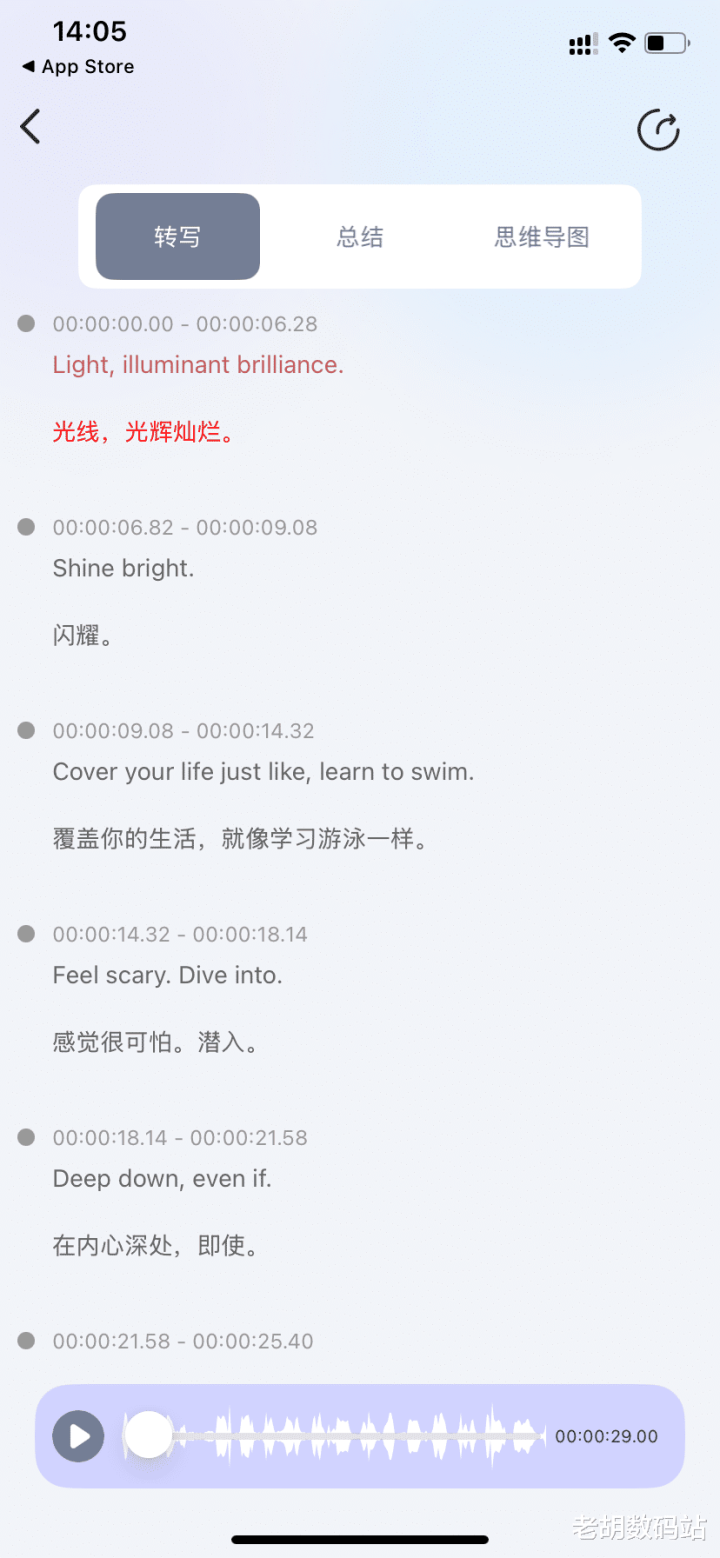Open the 思维导图 tab
Image resolution: width=720 pixels, height=1558 pixels.
[542, 237]
